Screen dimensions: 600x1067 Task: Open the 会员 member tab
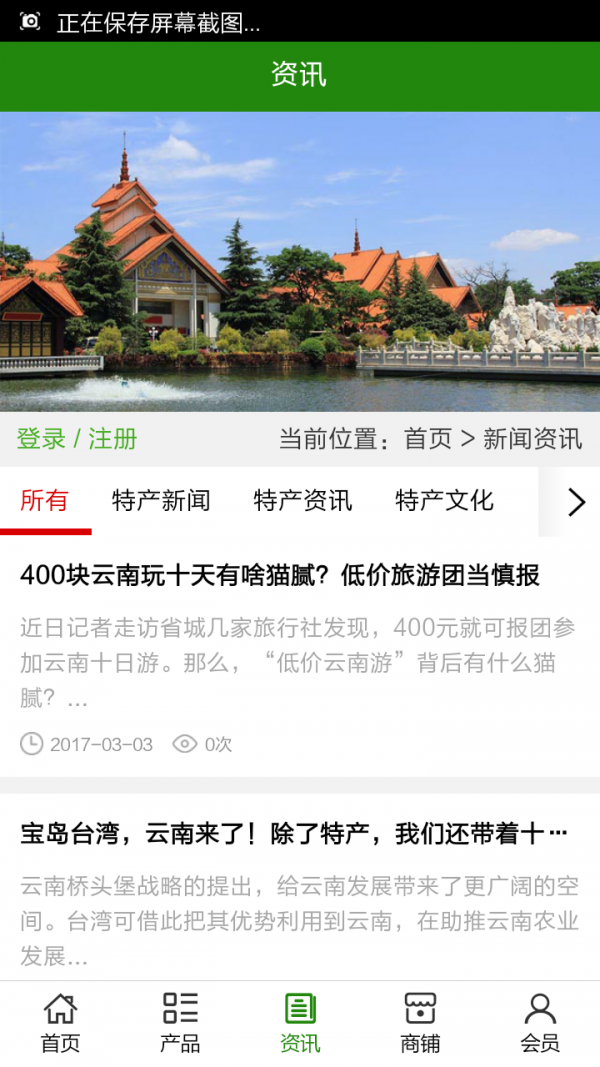[x=540, y=1023]
